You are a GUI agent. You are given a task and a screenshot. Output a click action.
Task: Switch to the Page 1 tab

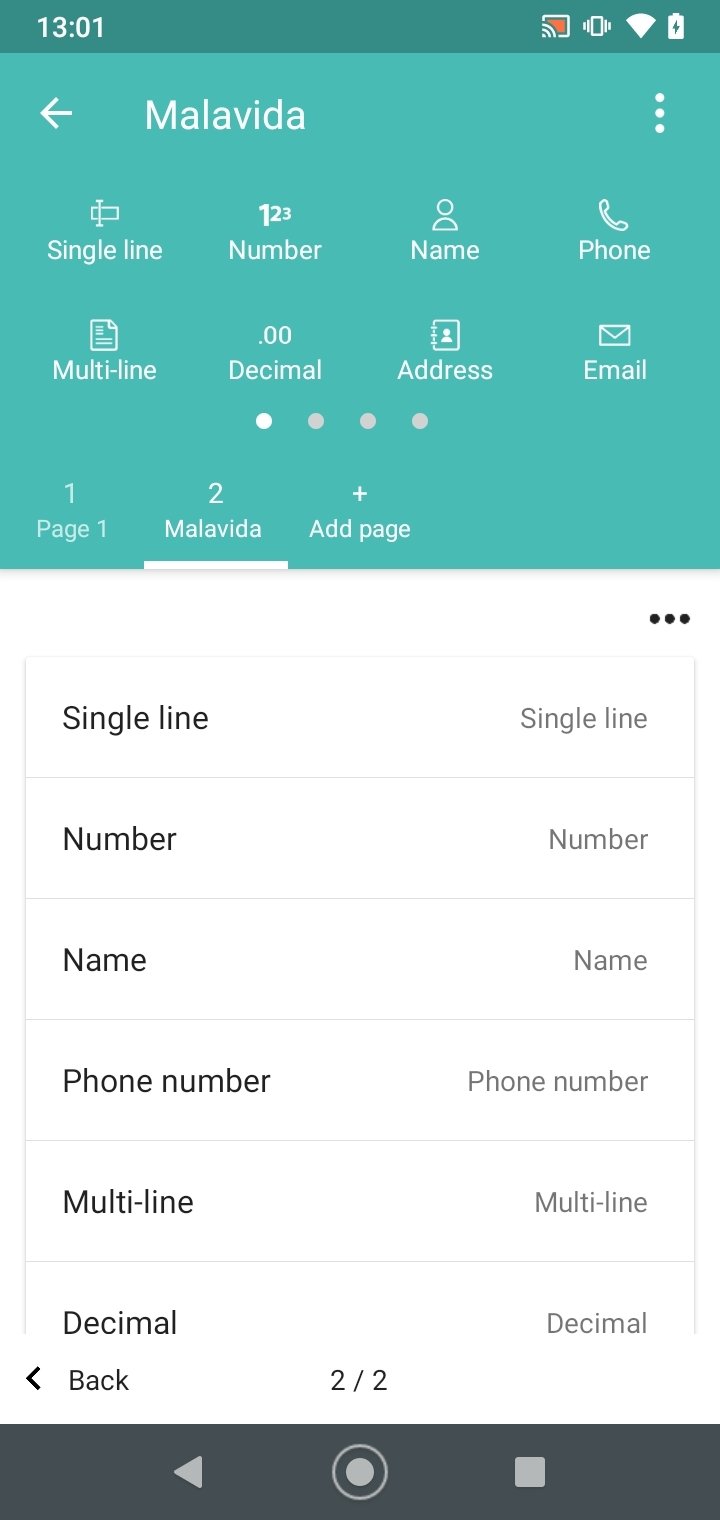pos(71,511)
